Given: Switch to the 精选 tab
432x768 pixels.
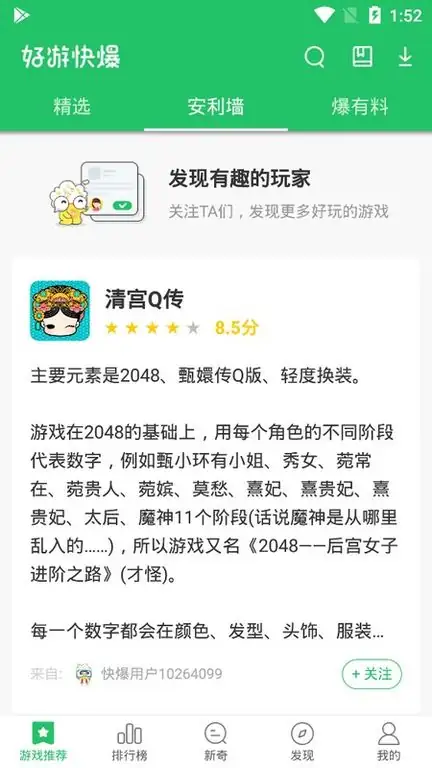Looking at the screenshot, I should coord(72,107).
